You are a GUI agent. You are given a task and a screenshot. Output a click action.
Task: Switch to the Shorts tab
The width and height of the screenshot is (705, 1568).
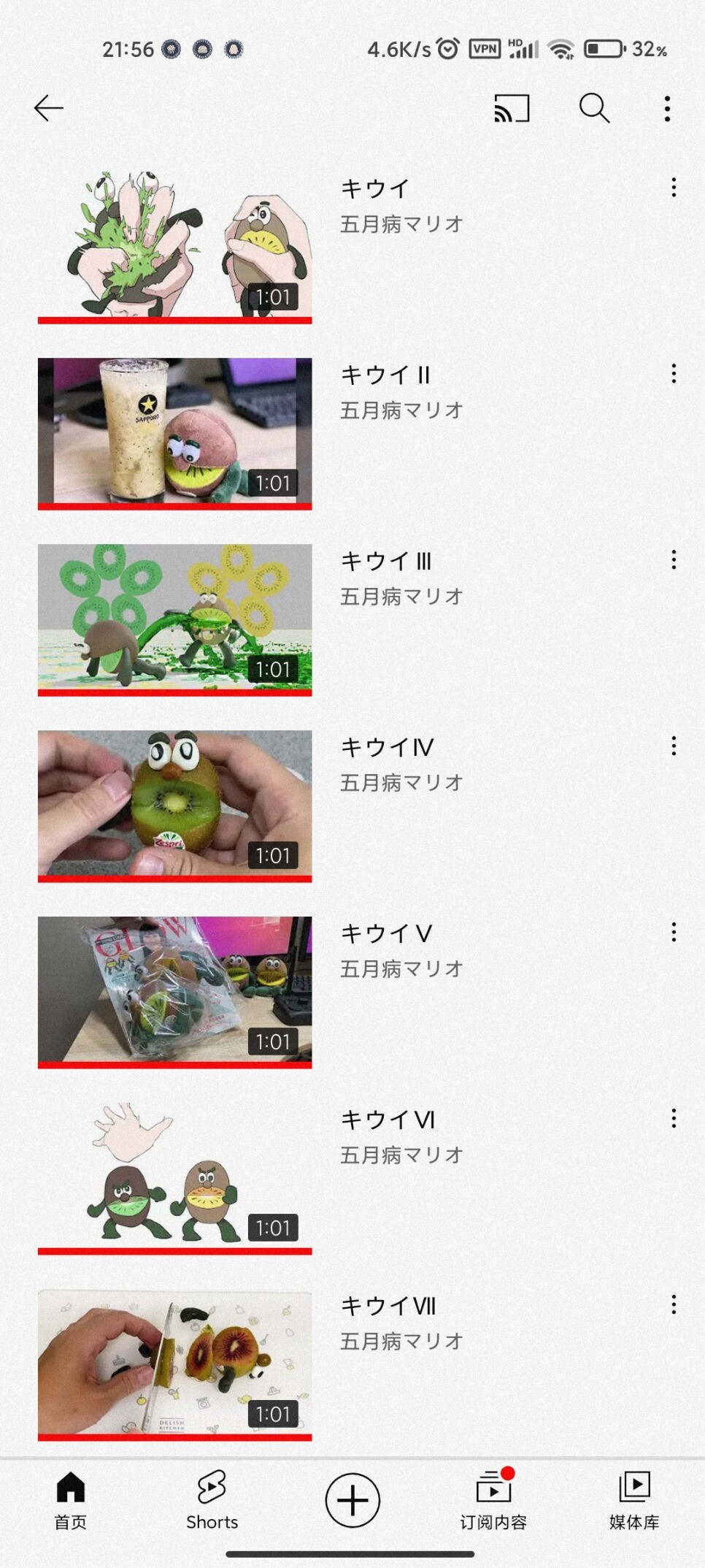click(212, 1500)
